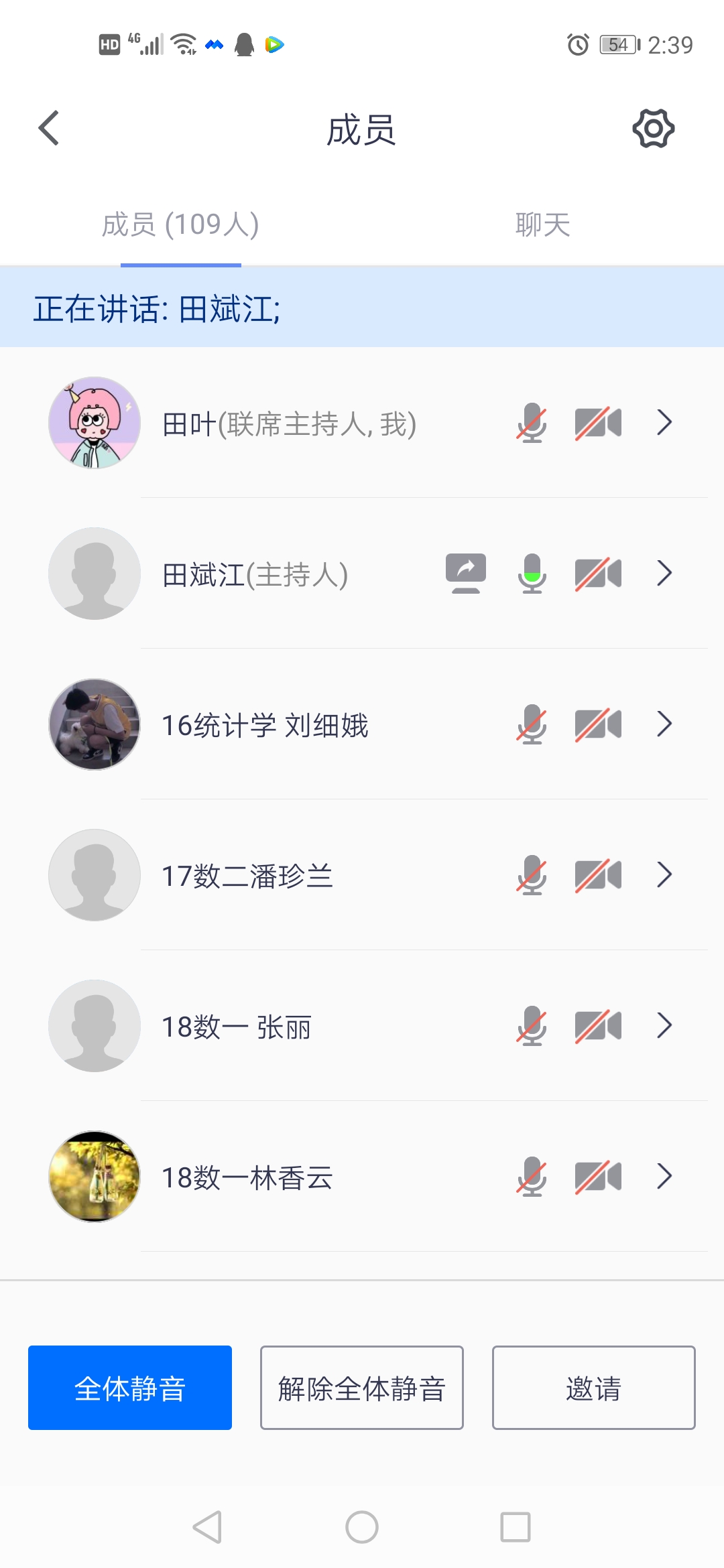Invite participants with 邀请

coord(593,1388)
